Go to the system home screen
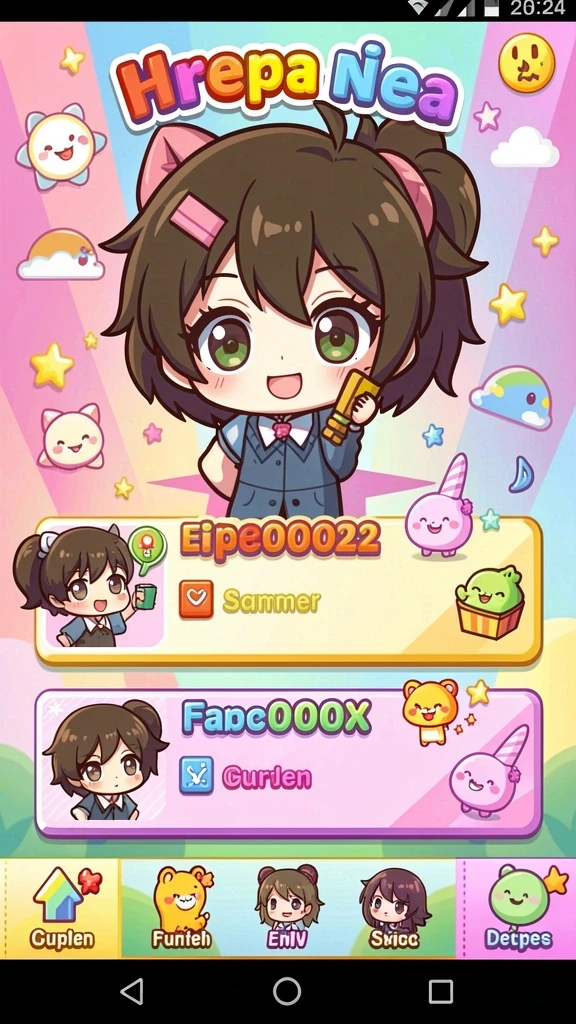The width and height of the screenshot is (576, 1024). (287, 991)
